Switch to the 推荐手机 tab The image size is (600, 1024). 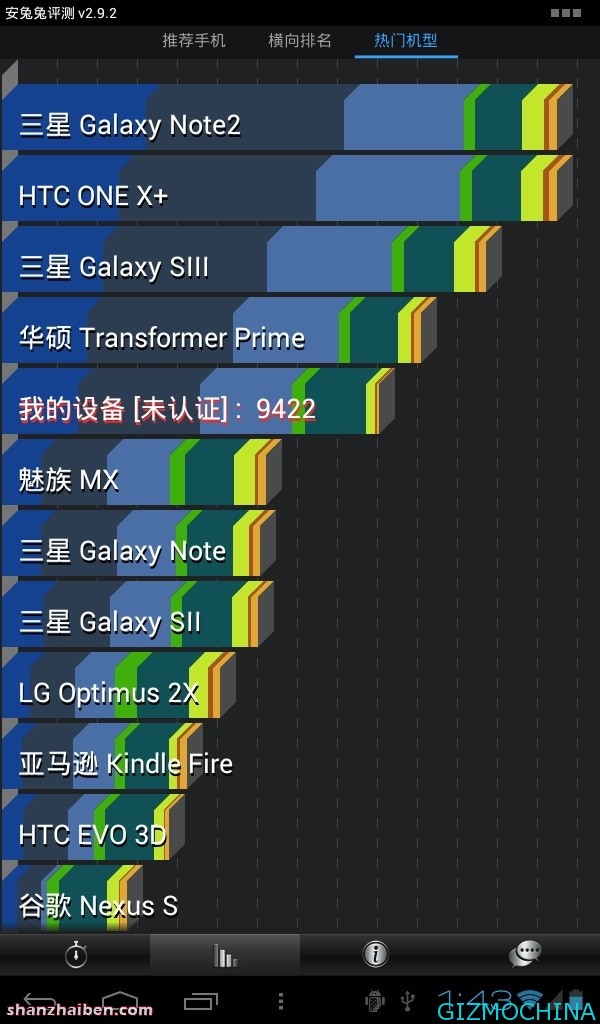coord(194,41)
